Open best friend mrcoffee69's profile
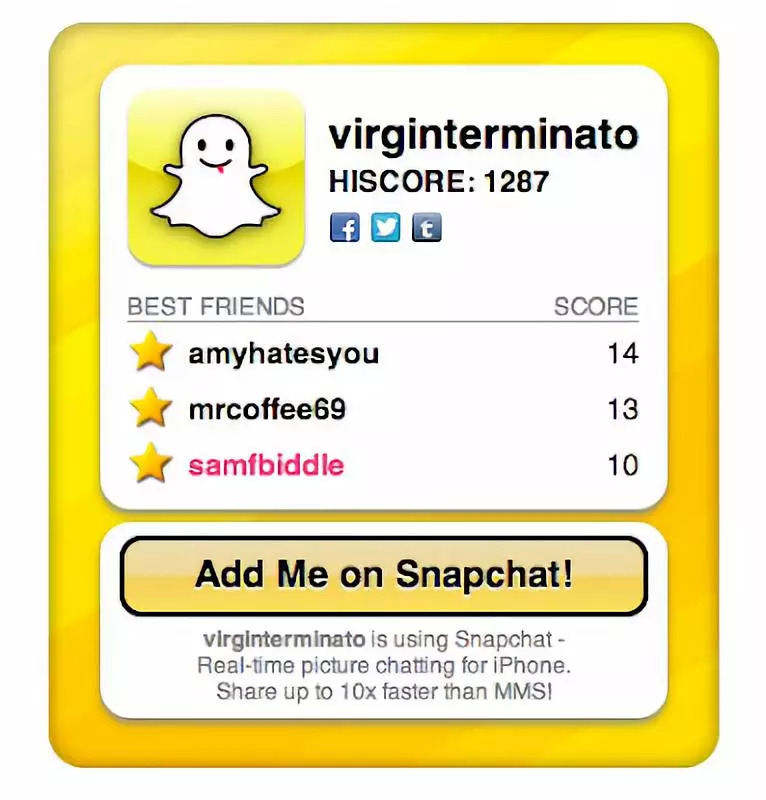Image resolution: width=766 pixels, height=800 pixels. pyautogui.click(x=267, y=410)
